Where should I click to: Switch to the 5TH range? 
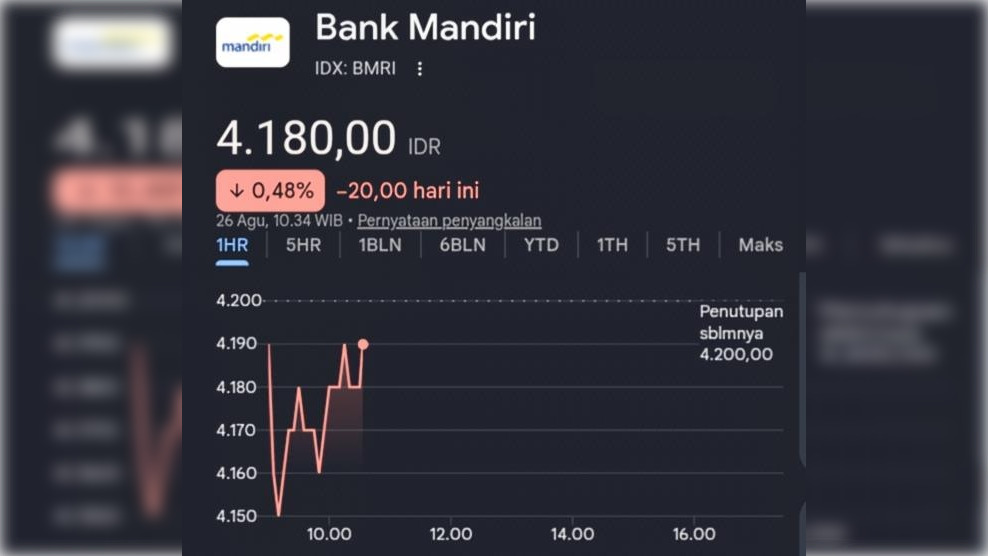[683, 245]
